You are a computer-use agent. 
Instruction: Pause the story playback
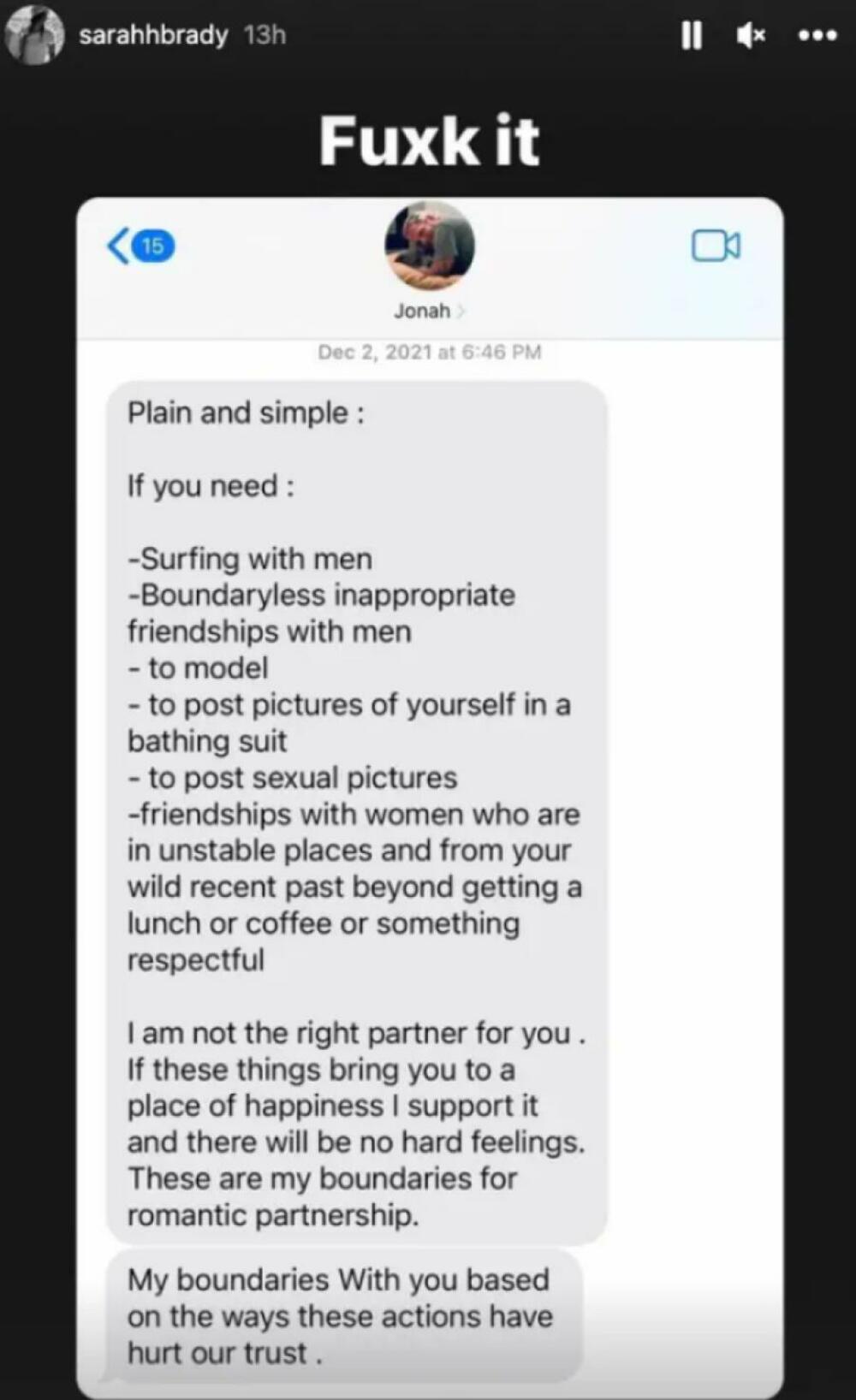(x=691, y=35)
